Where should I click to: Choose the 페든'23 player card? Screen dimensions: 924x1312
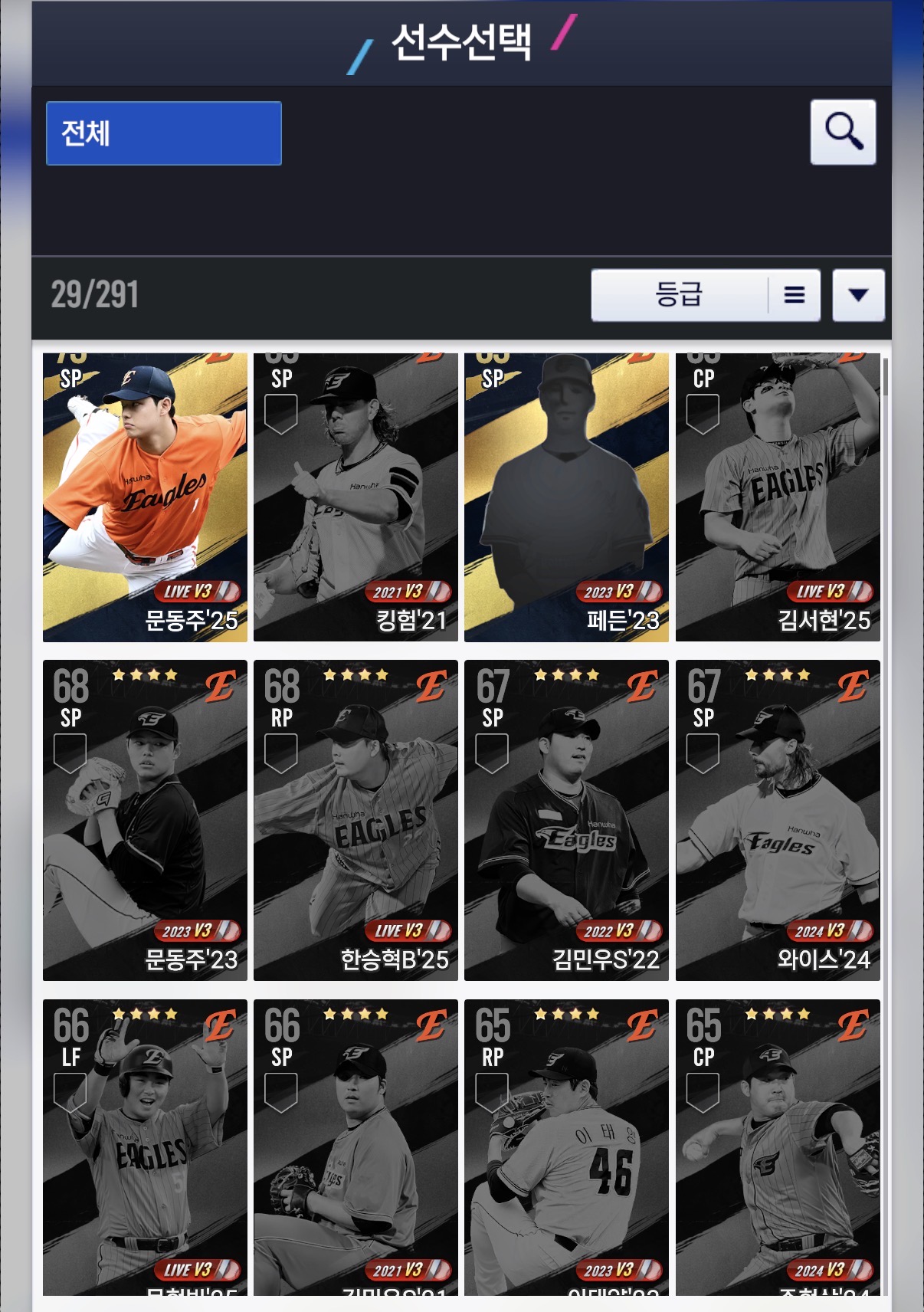tap(566, 497)
